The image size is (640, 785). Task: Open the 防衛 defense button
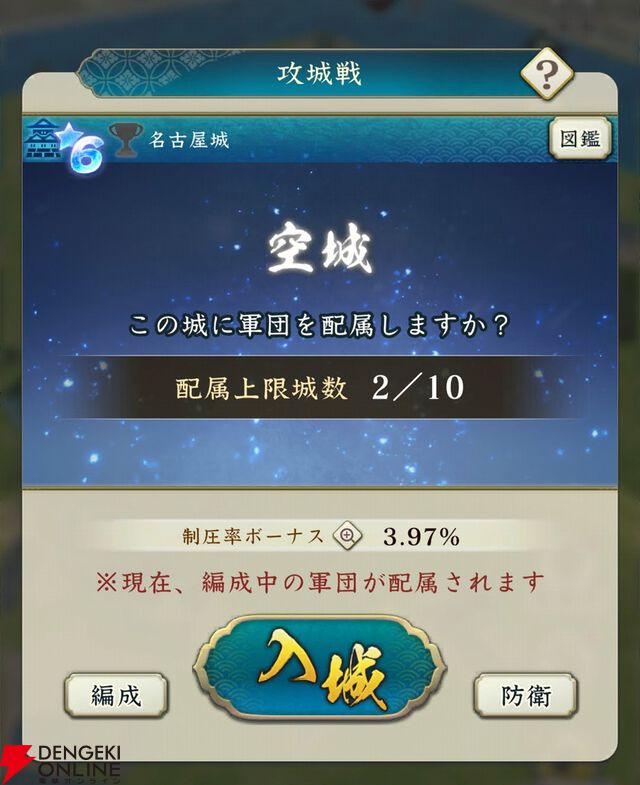click(525, 695)
